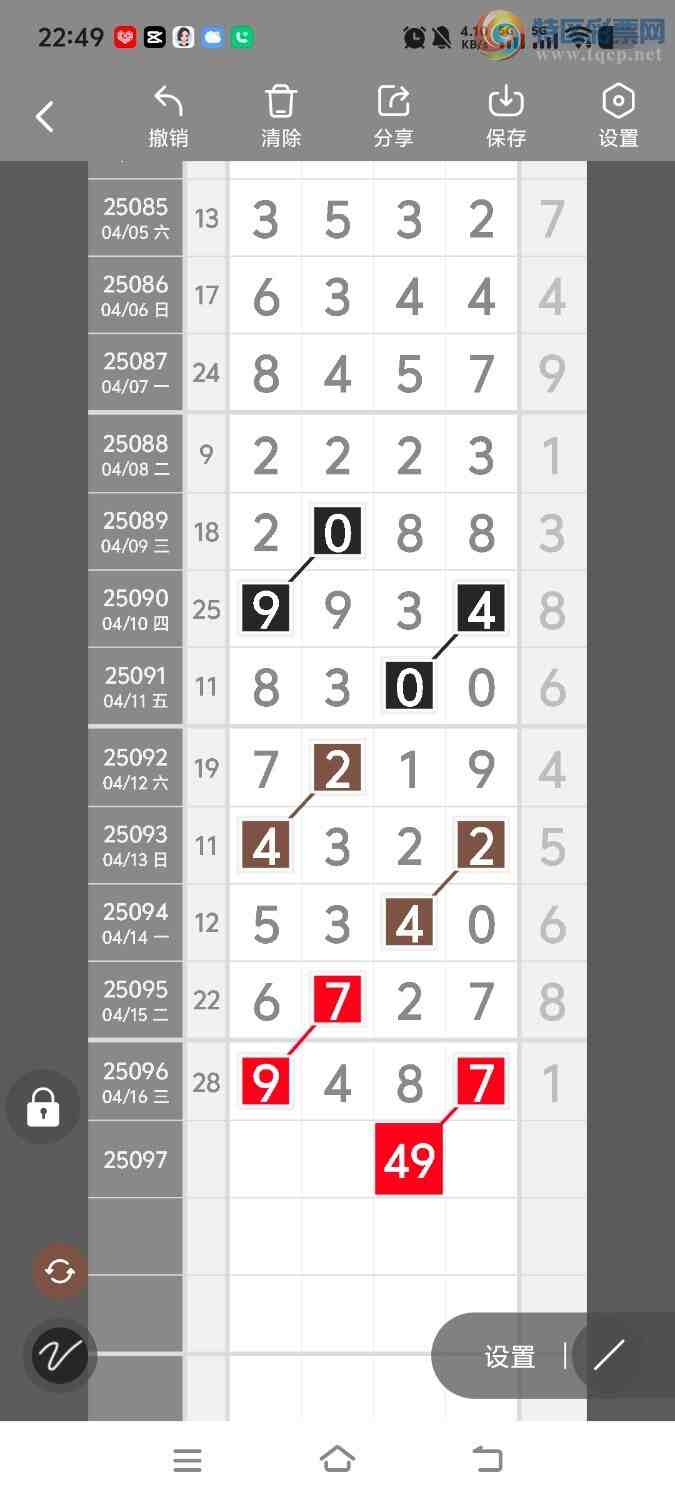The height and width of the screenshot is (1500, 675).
Task: Choose the straight line drawing tool
Action: (609, 1356)
